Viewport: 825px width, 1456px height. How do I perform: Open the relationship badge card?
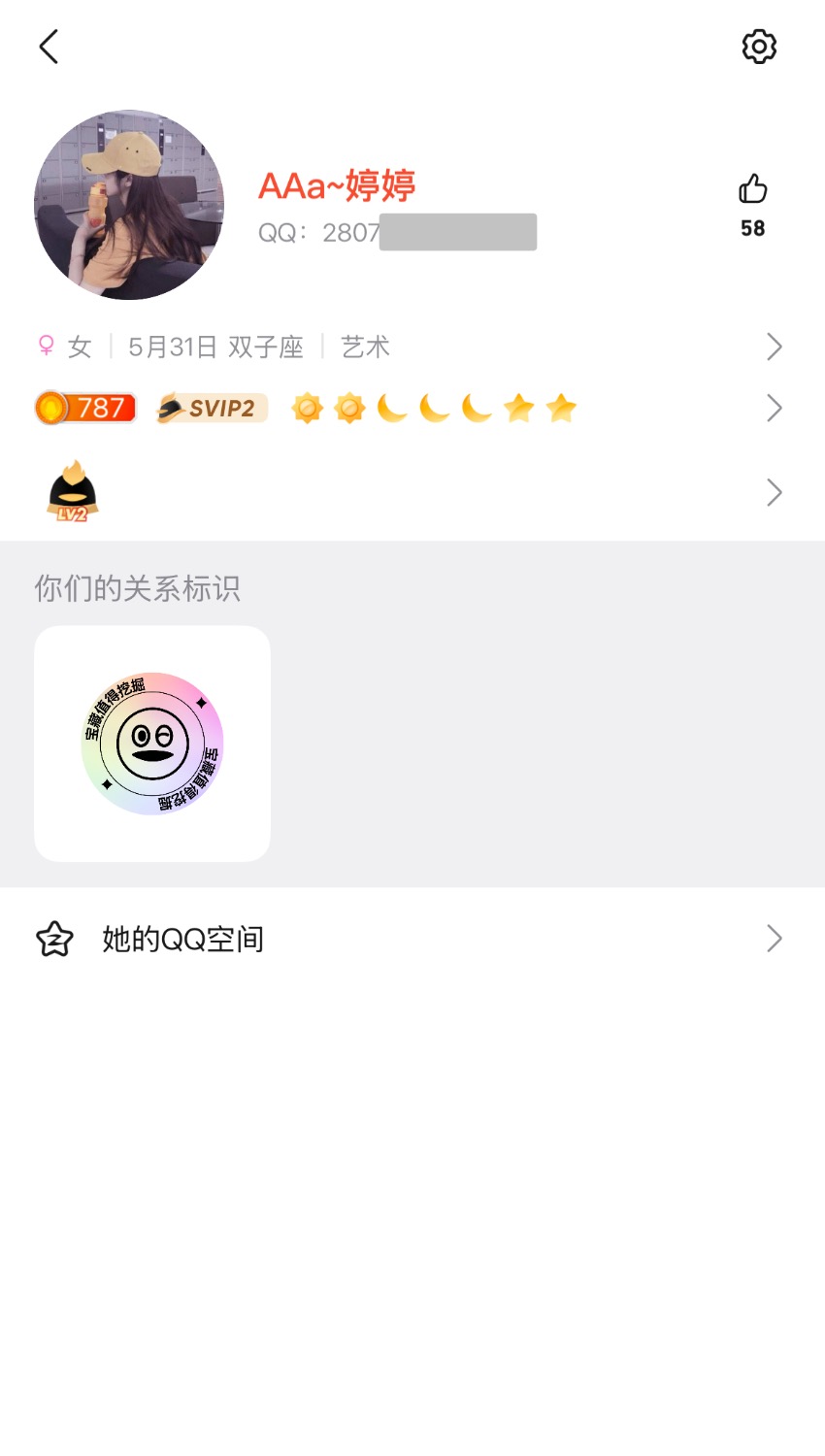click(x=152, y=744)
